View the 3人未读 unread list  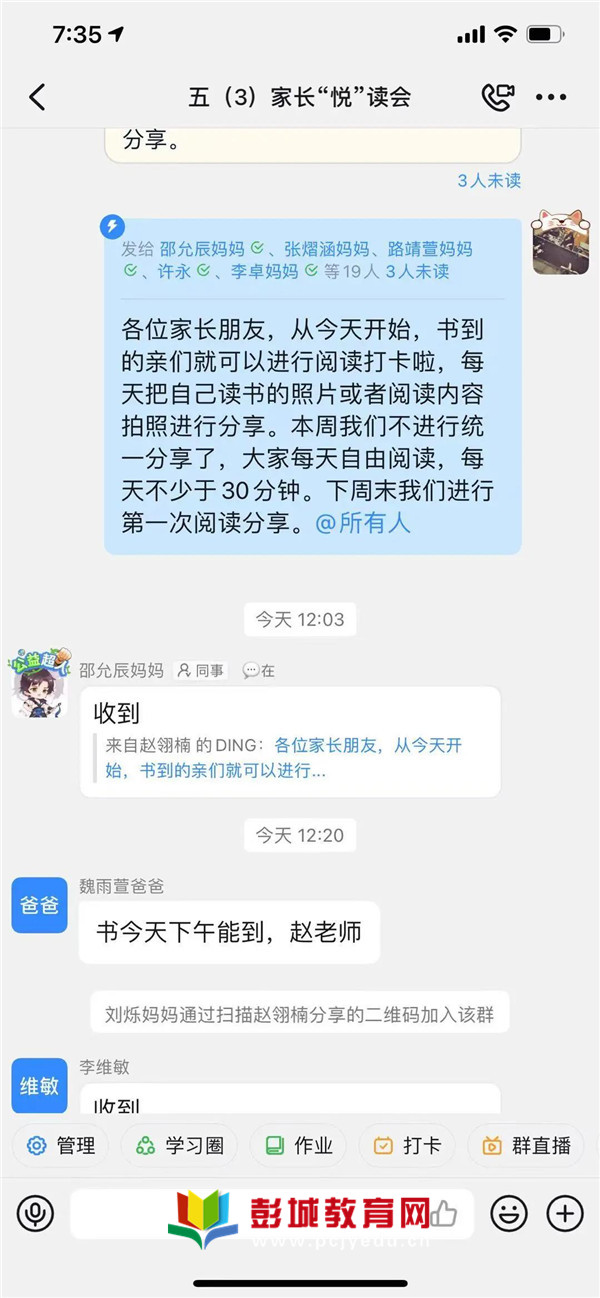click(x=489, y=181)
